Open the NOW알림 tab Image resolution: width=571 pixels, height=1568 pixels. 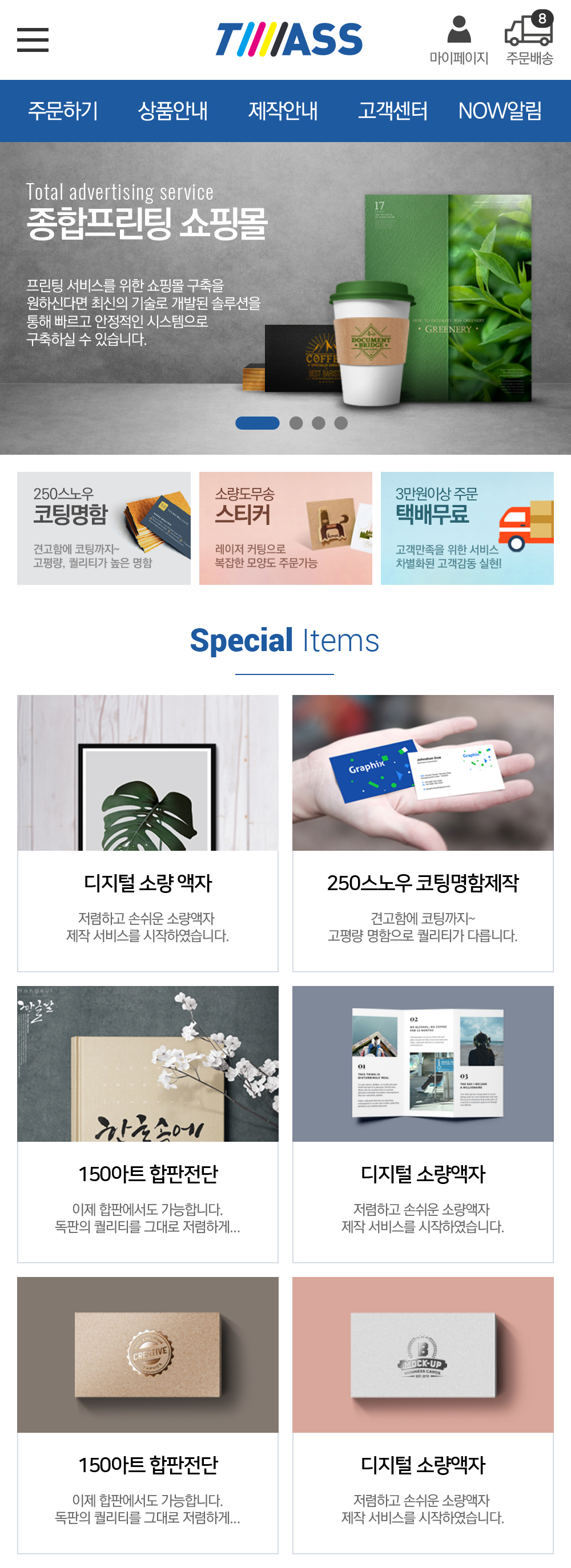(x=500, y=111)
